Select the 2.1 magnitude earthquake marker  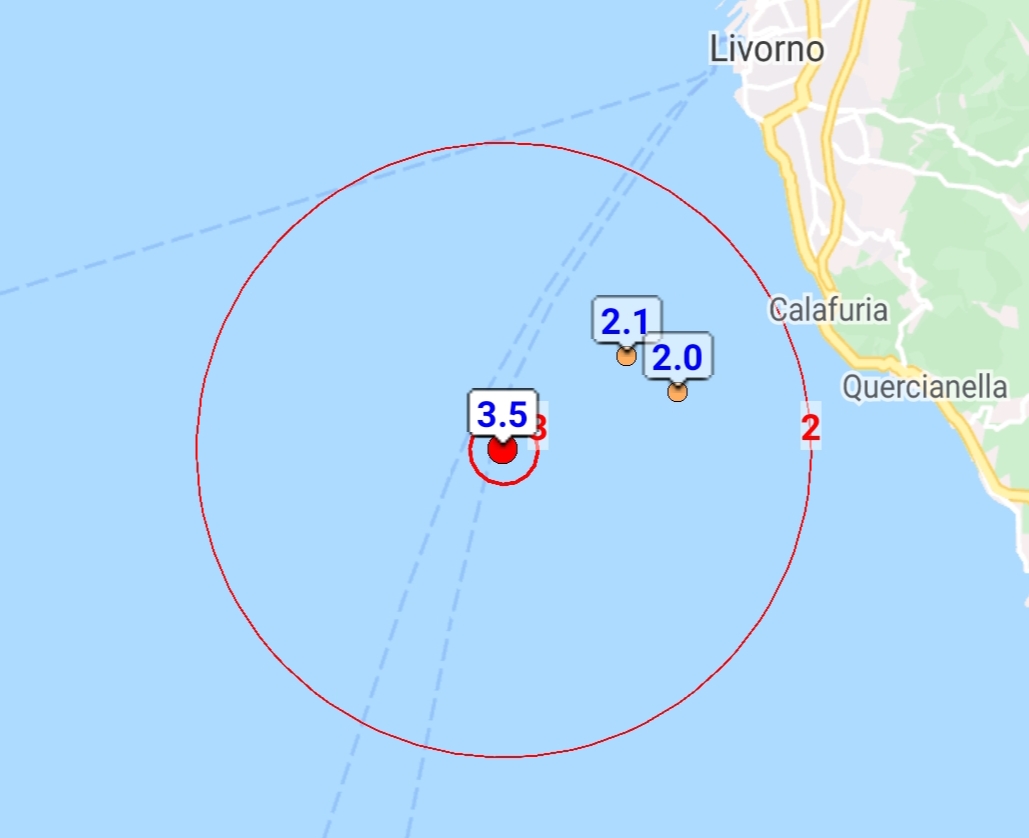[626, 355]
